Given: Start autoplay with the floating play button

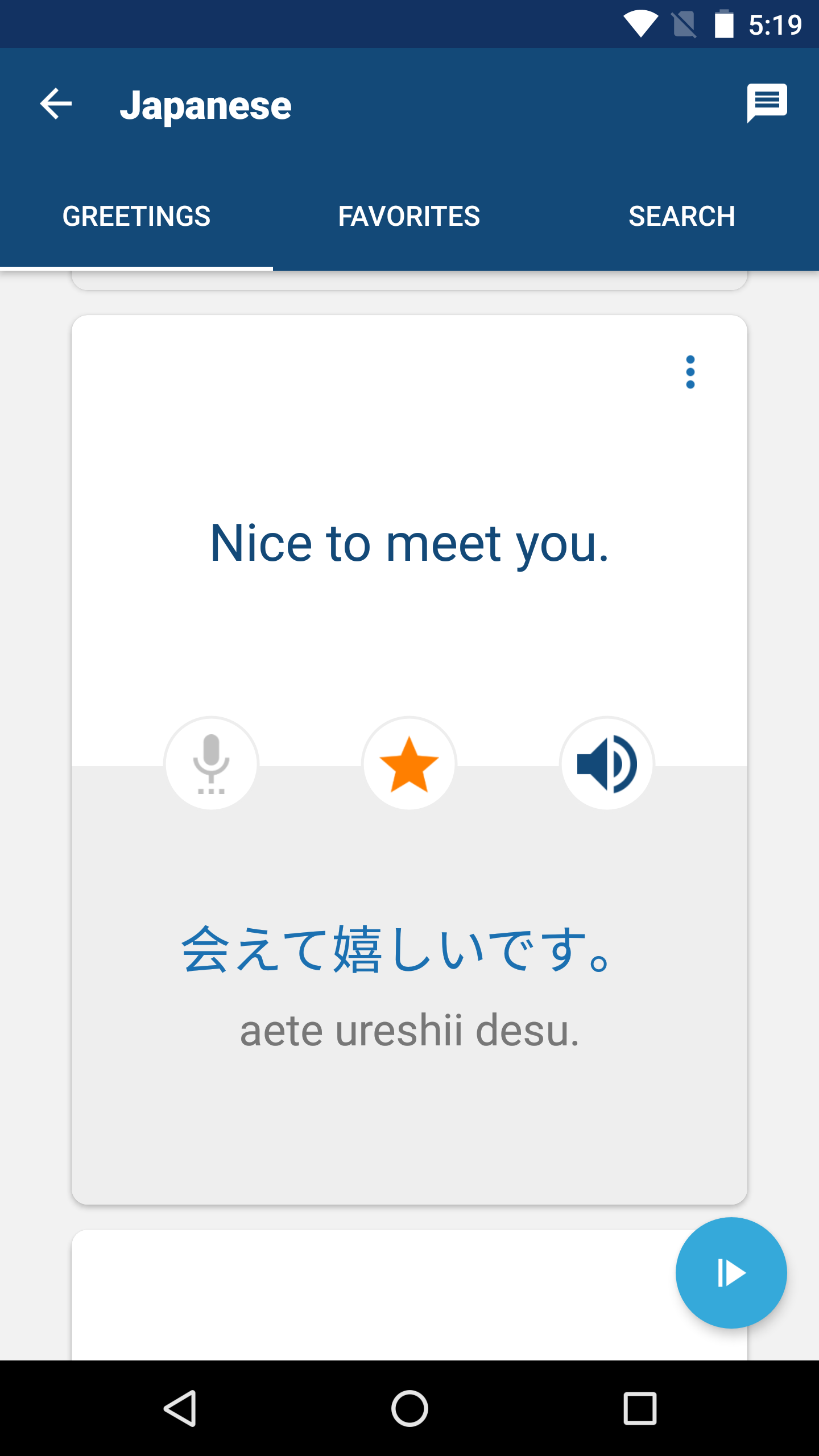Looking at the screenshot, I should 731,1273.
